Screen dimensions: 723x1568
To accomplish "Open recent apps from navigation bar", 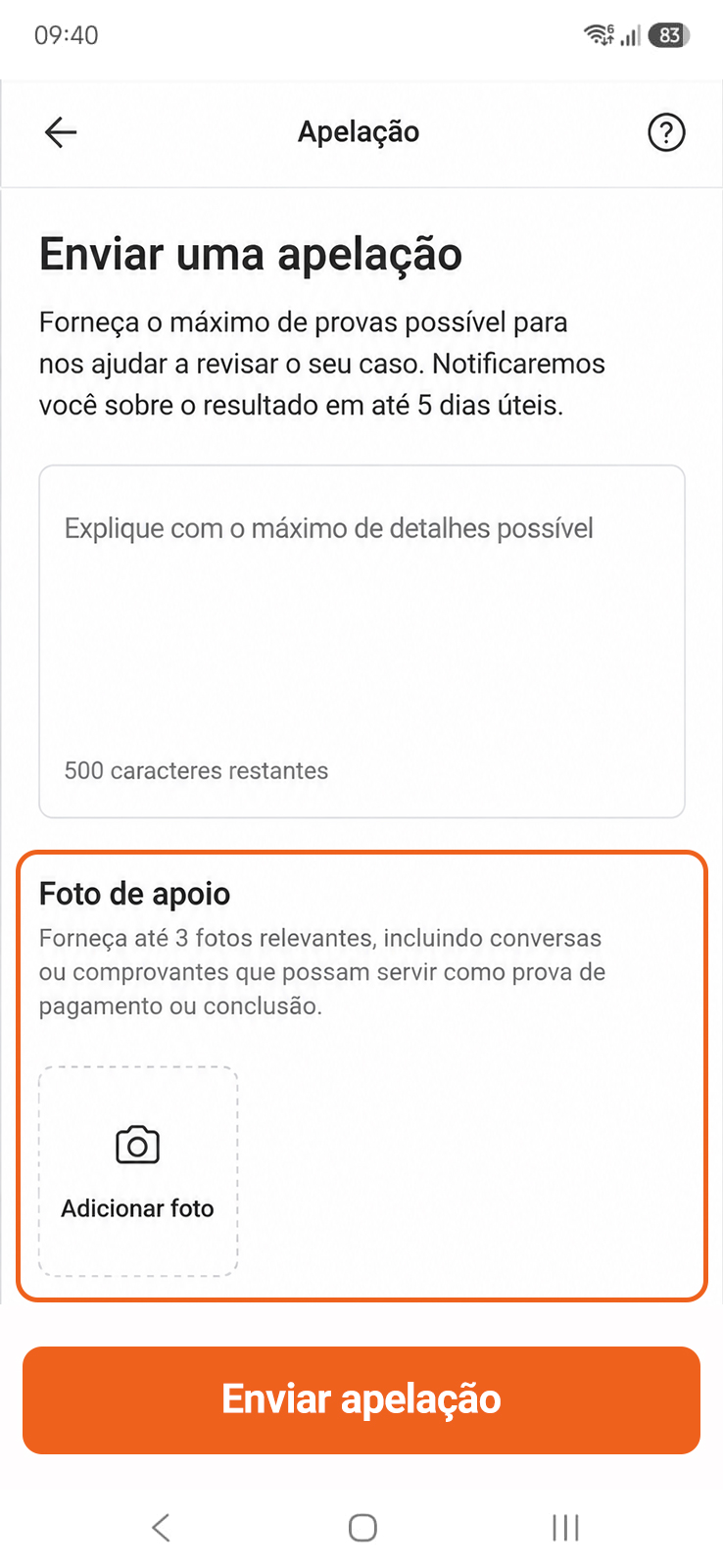I will [x=565, y=1527].
